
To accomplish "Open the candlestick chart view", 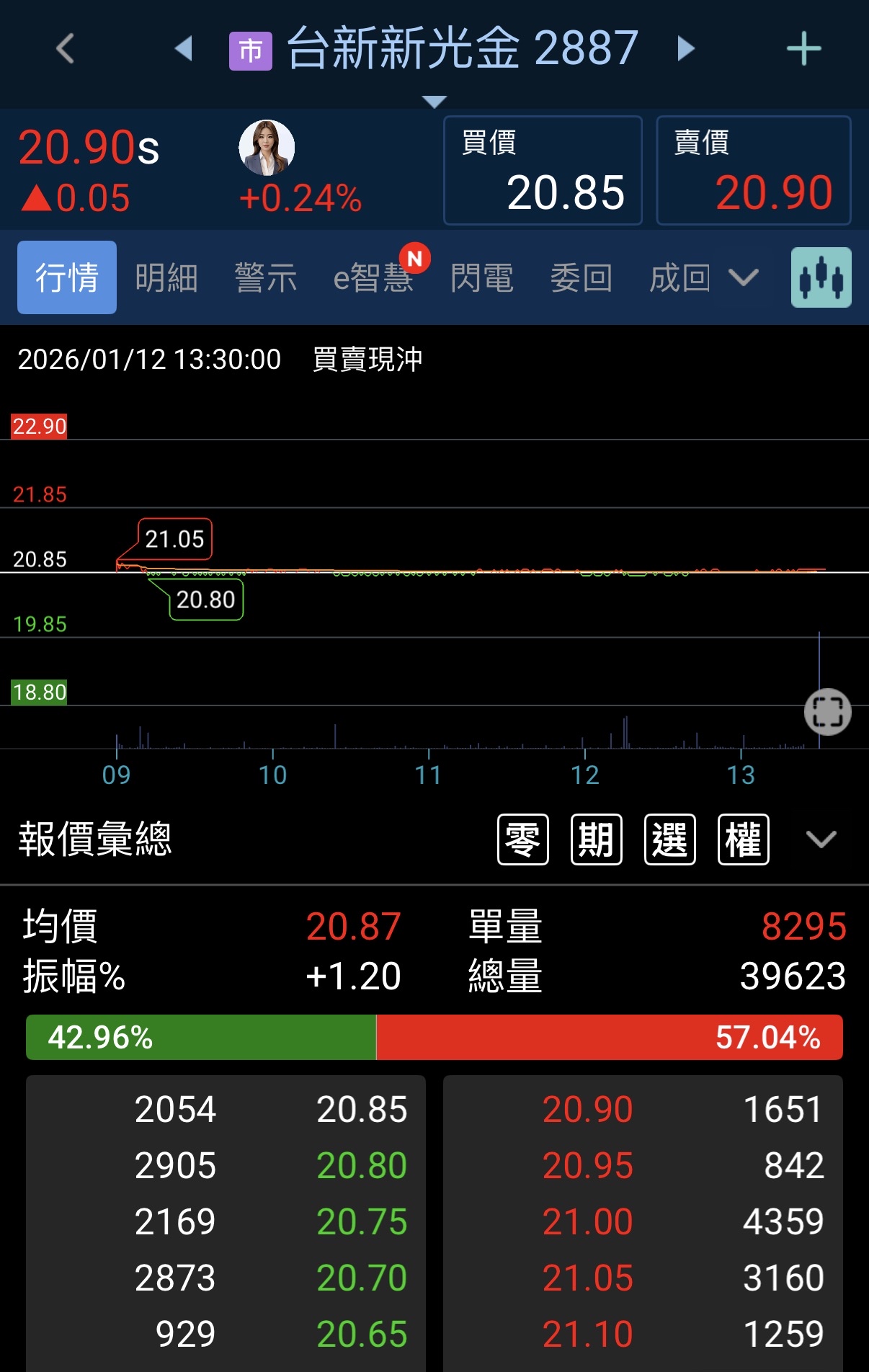I will pyautogui.click(x=821, y=277).
